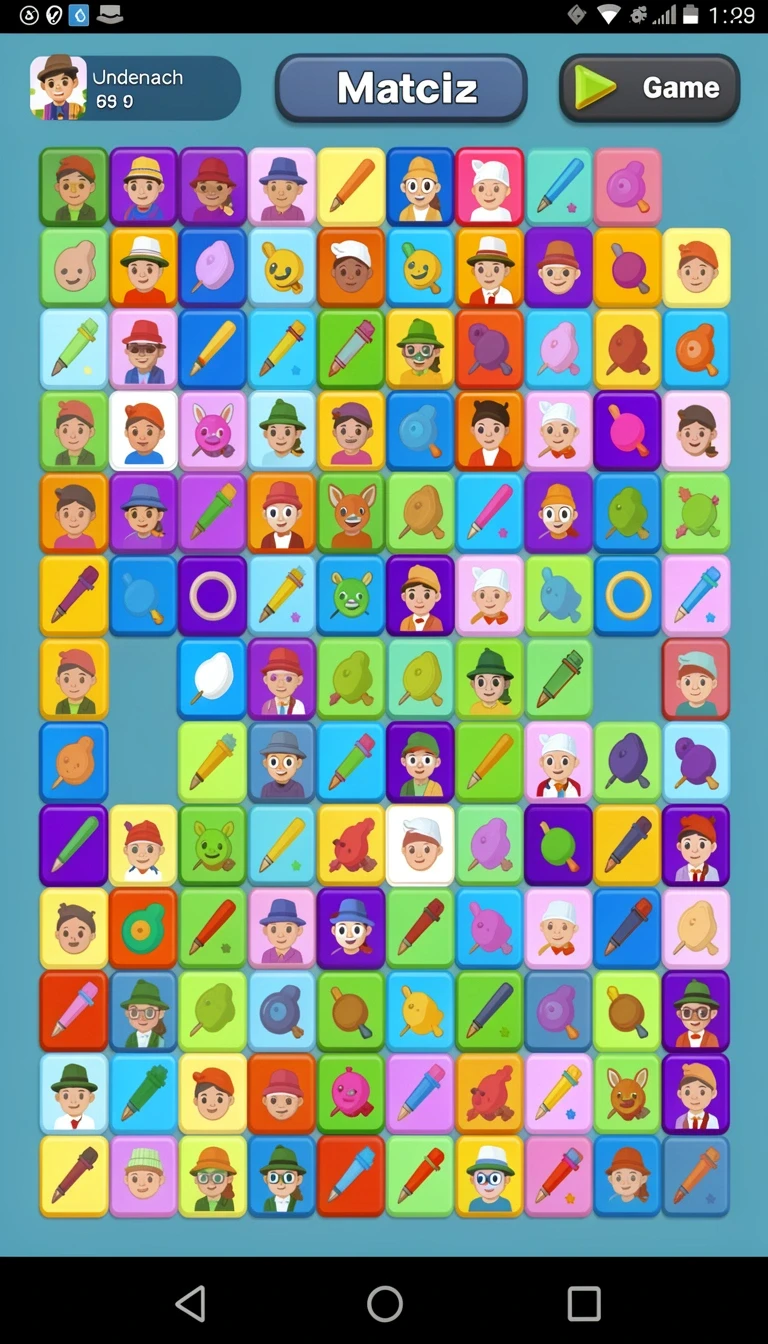Open recent apps from the navigation bar
The width and height of the screenshot is (768, 1344).
click(x=583, y=1303)
